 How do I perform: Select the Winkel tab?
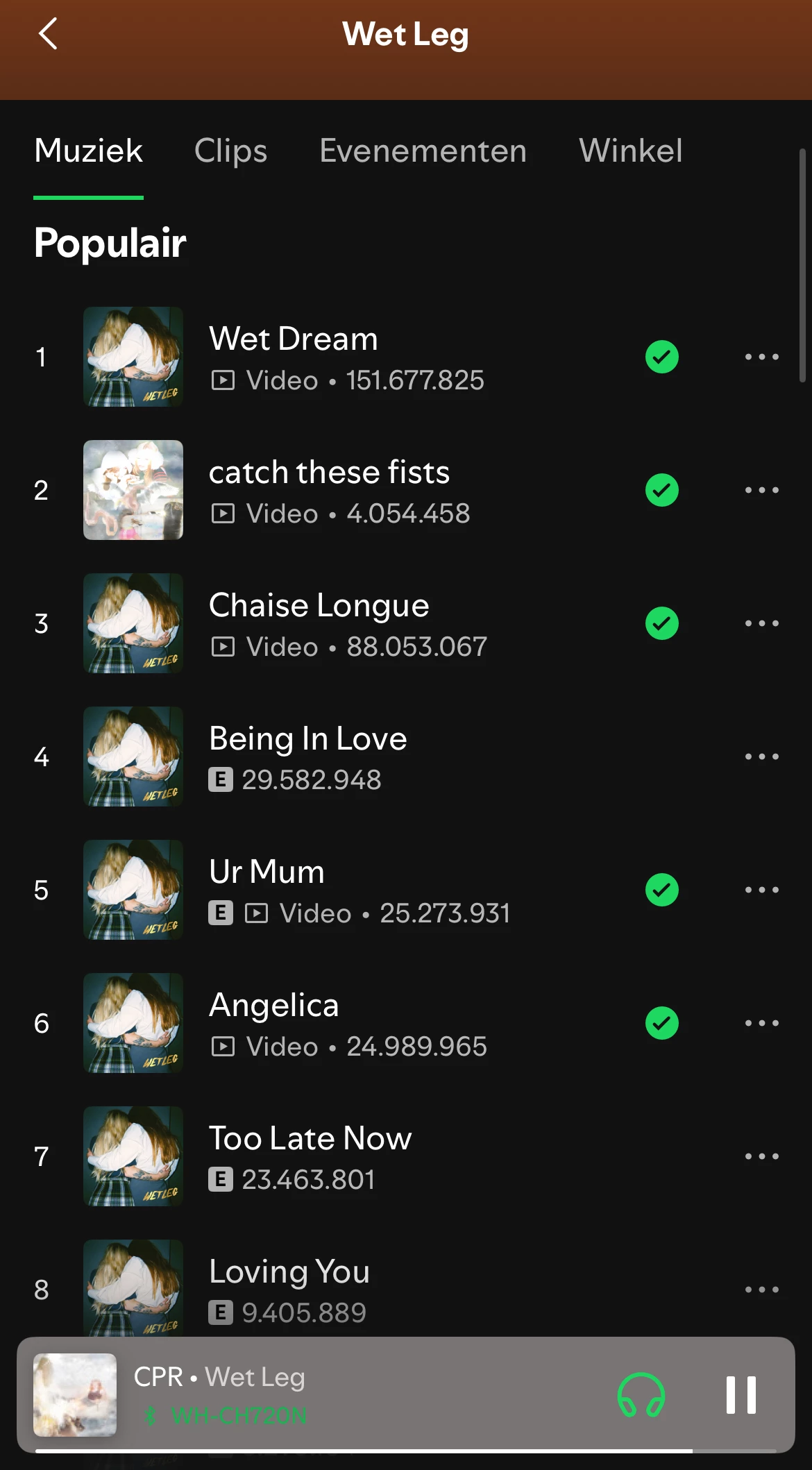coord(630,151)
